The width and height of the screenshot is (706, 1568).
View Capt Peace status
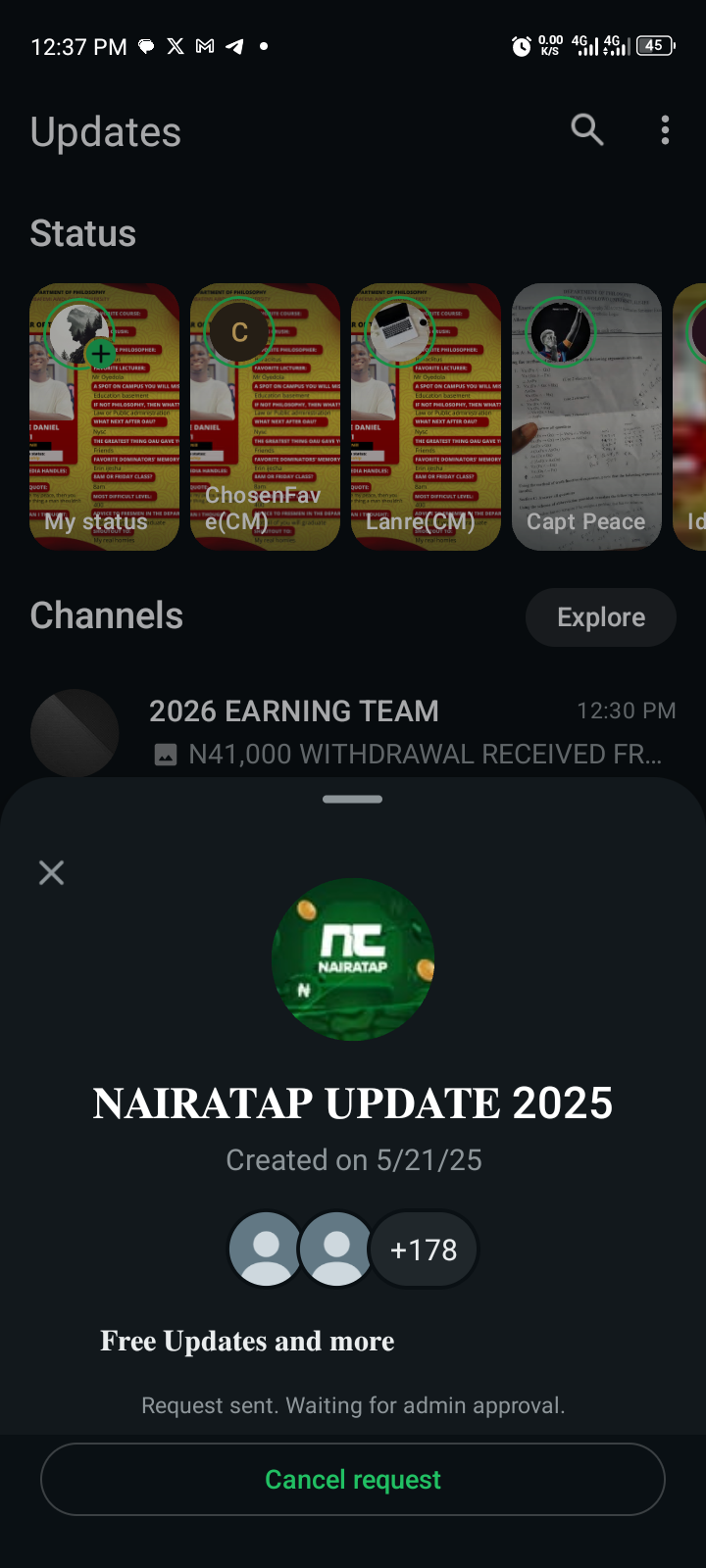(586, 416)
